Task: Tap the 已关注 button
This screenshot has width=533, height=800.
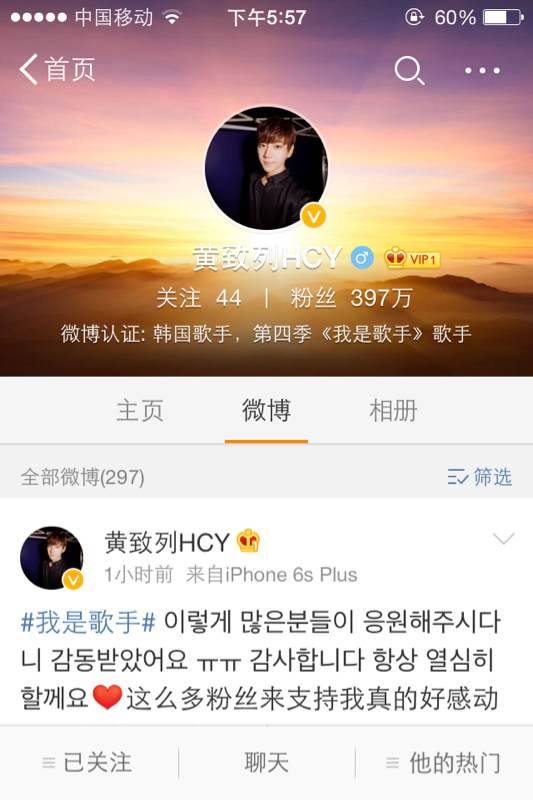Action: click(x=88, y=763)
